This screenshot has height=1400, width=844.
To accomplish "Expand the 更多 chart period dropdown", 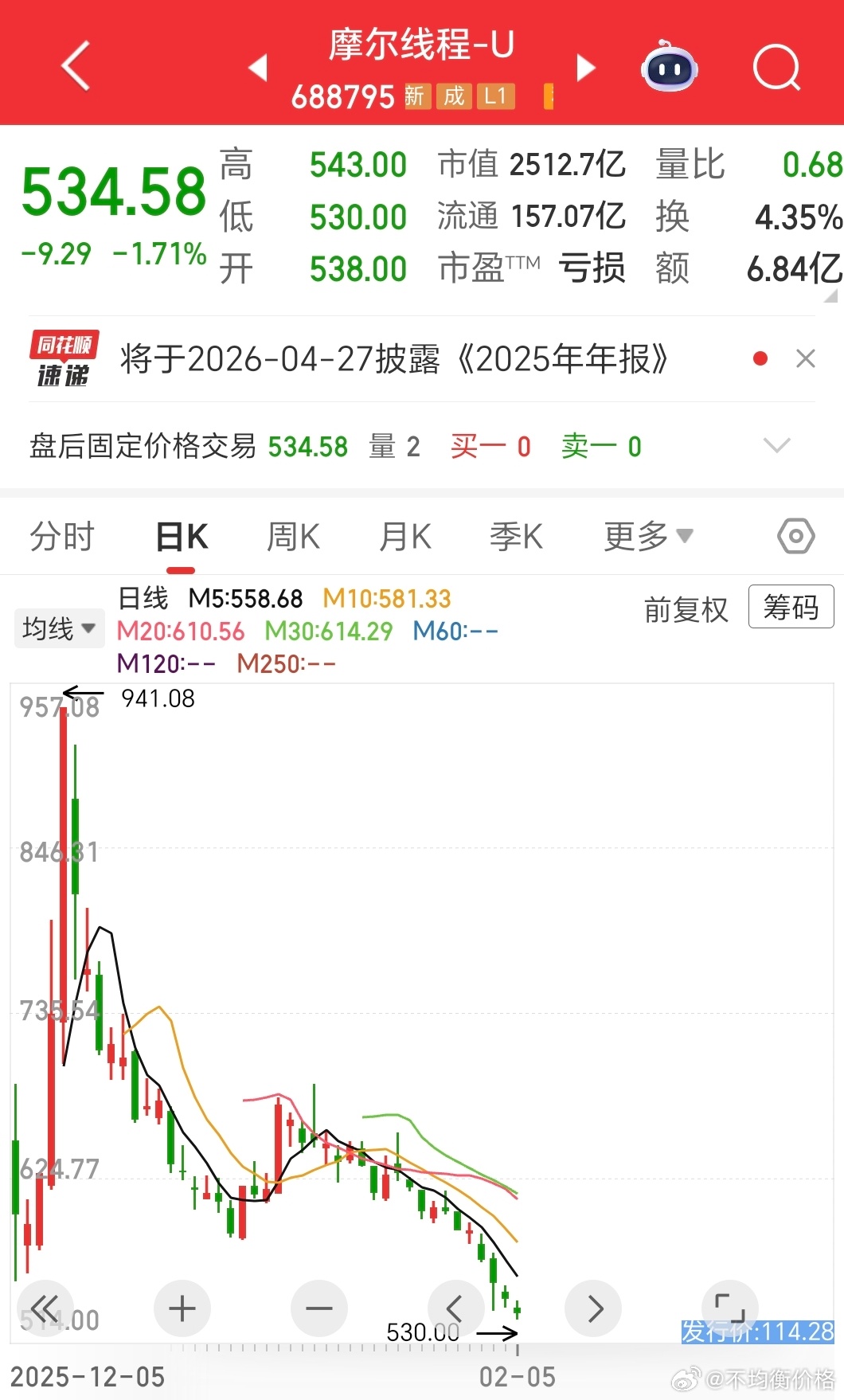I will tap(647, 536).
